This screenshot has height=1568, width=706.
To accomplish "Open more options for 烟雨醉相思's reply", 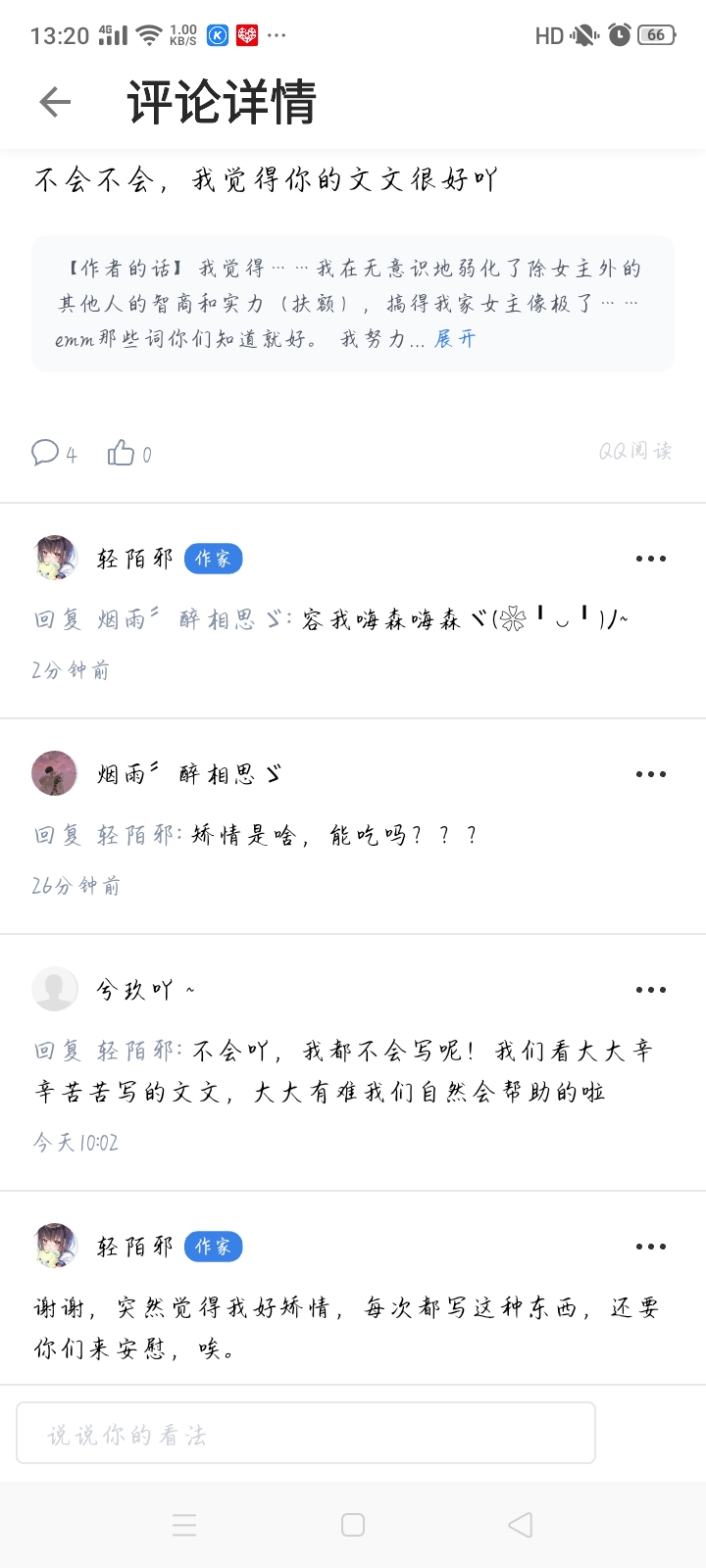I will coord(650,774).
